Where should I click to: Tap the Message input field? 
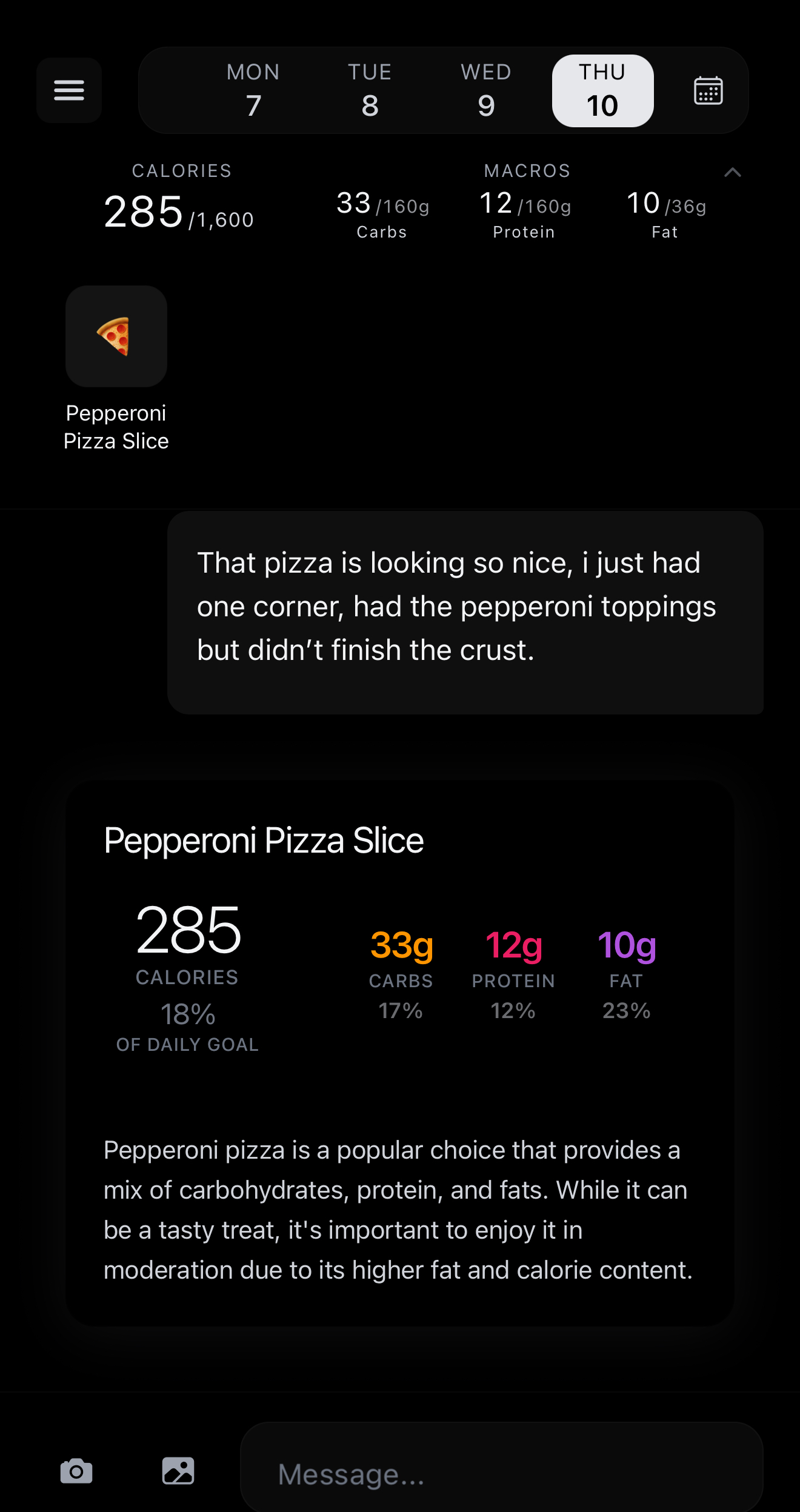click(x=501, y=1473)
